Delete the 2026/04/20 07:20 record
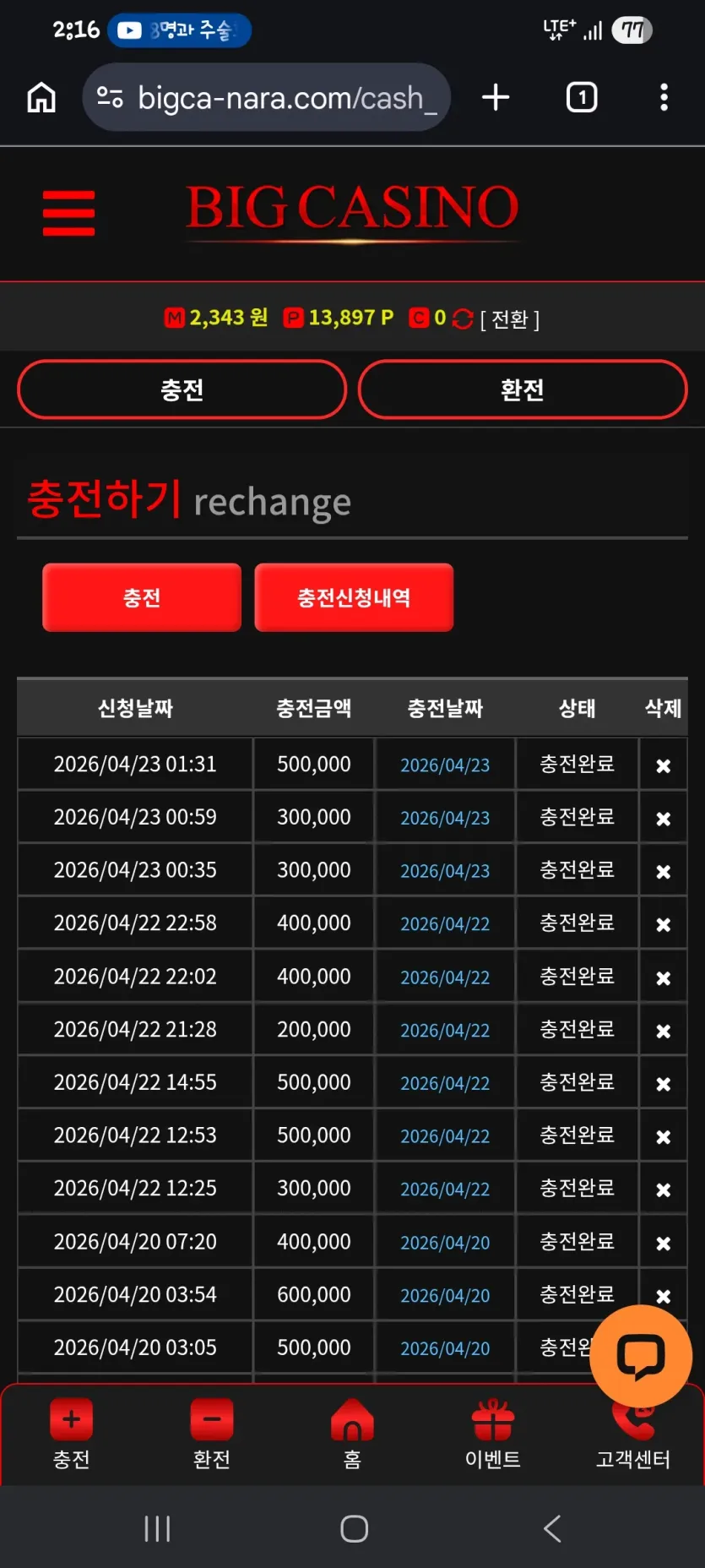The height and width of the screenshot is (1568, 705). click(x=664, y=1243)
